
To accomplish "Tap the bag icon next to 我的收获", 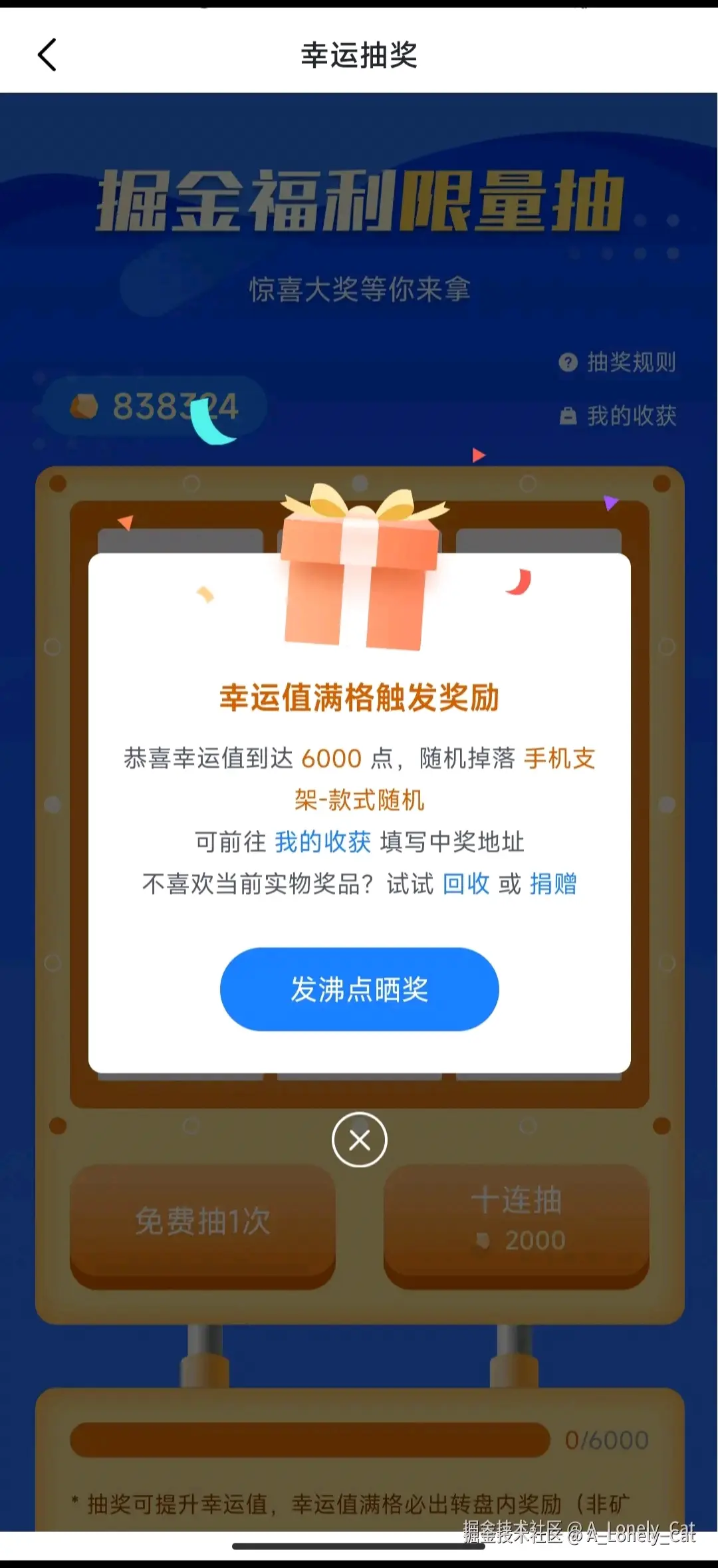I will point(568,416).
